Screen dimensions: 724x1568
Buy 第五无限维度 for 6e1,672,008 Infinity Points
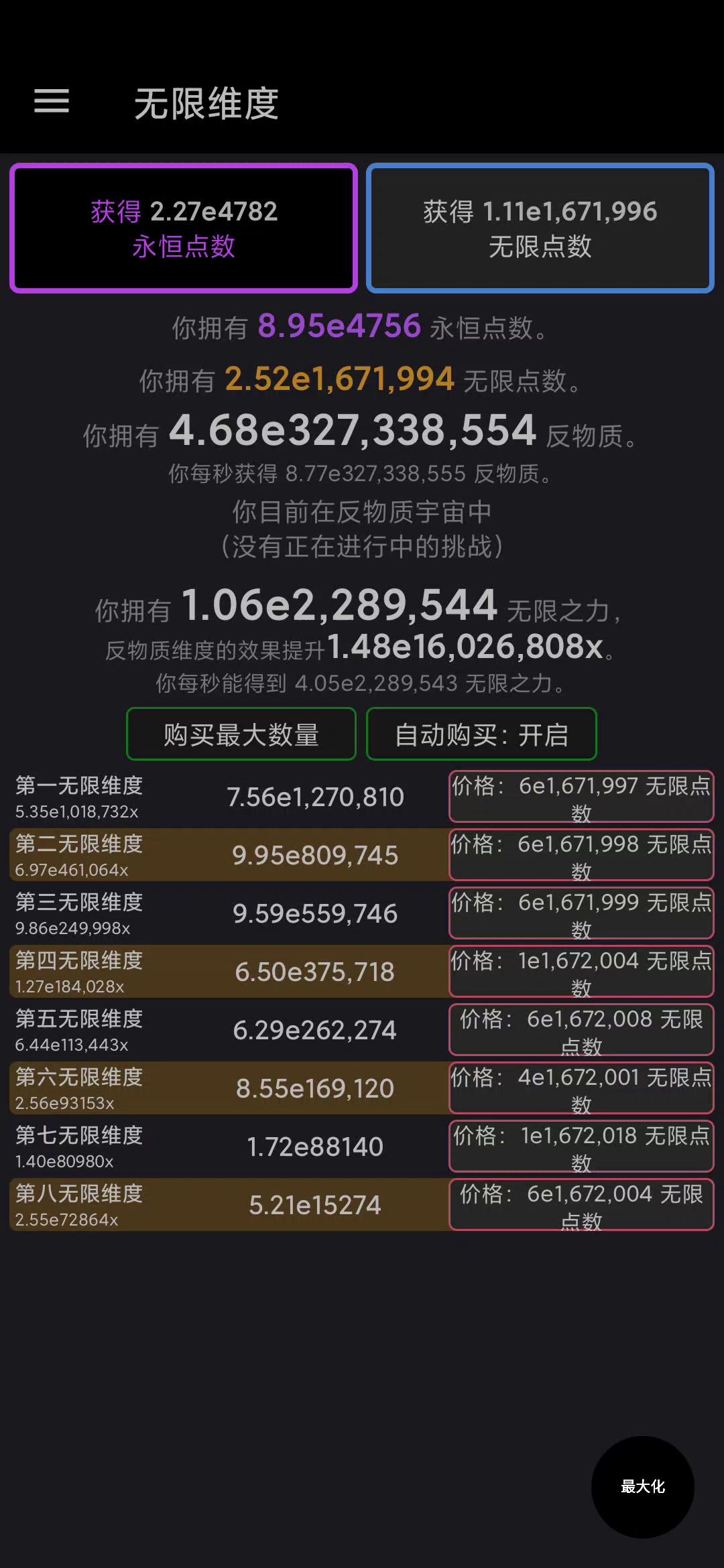tap(581, 1030)
